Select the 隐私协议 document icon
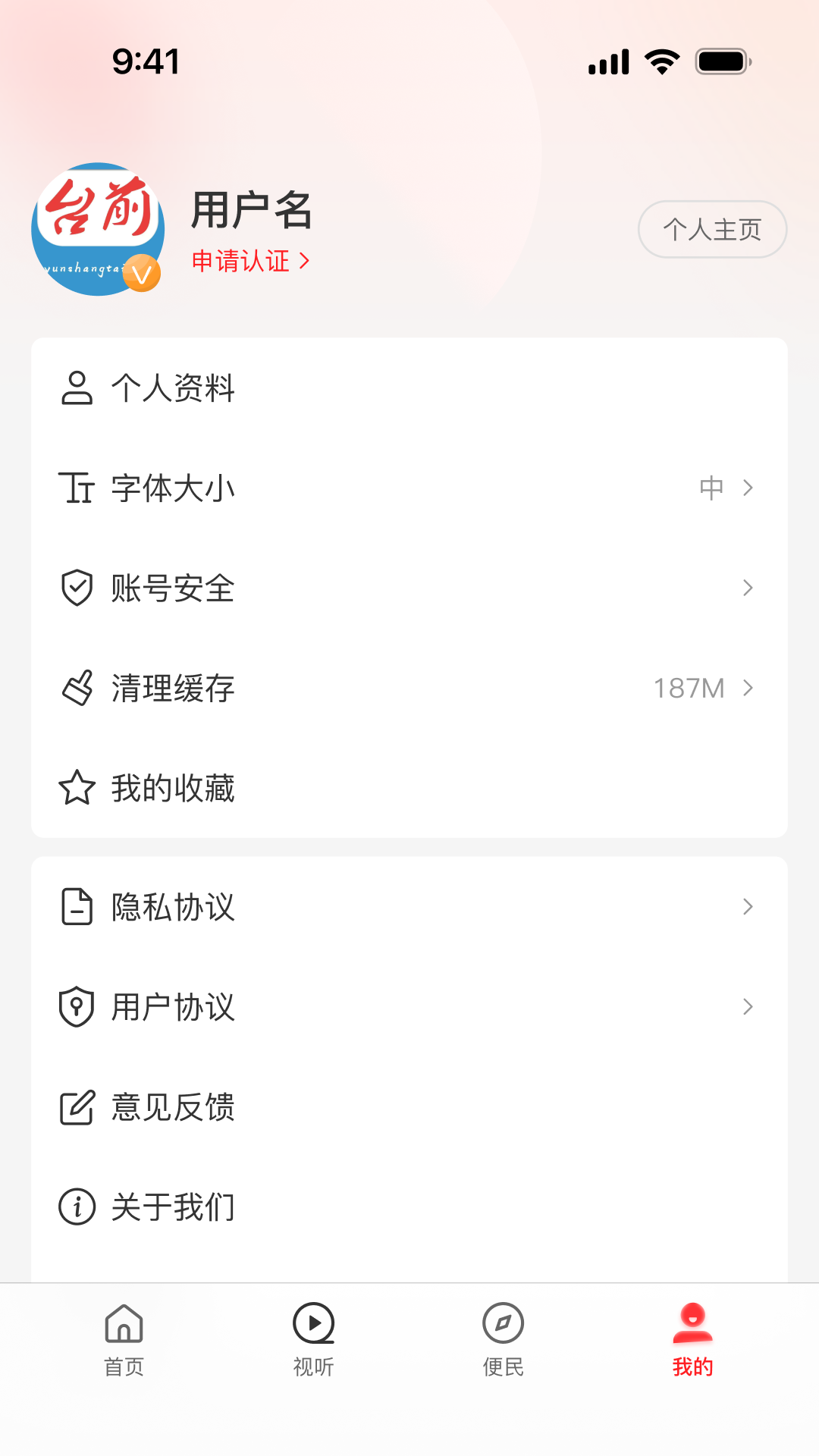The width and height of the screenshot is (819, 1456). coord(76,906)
